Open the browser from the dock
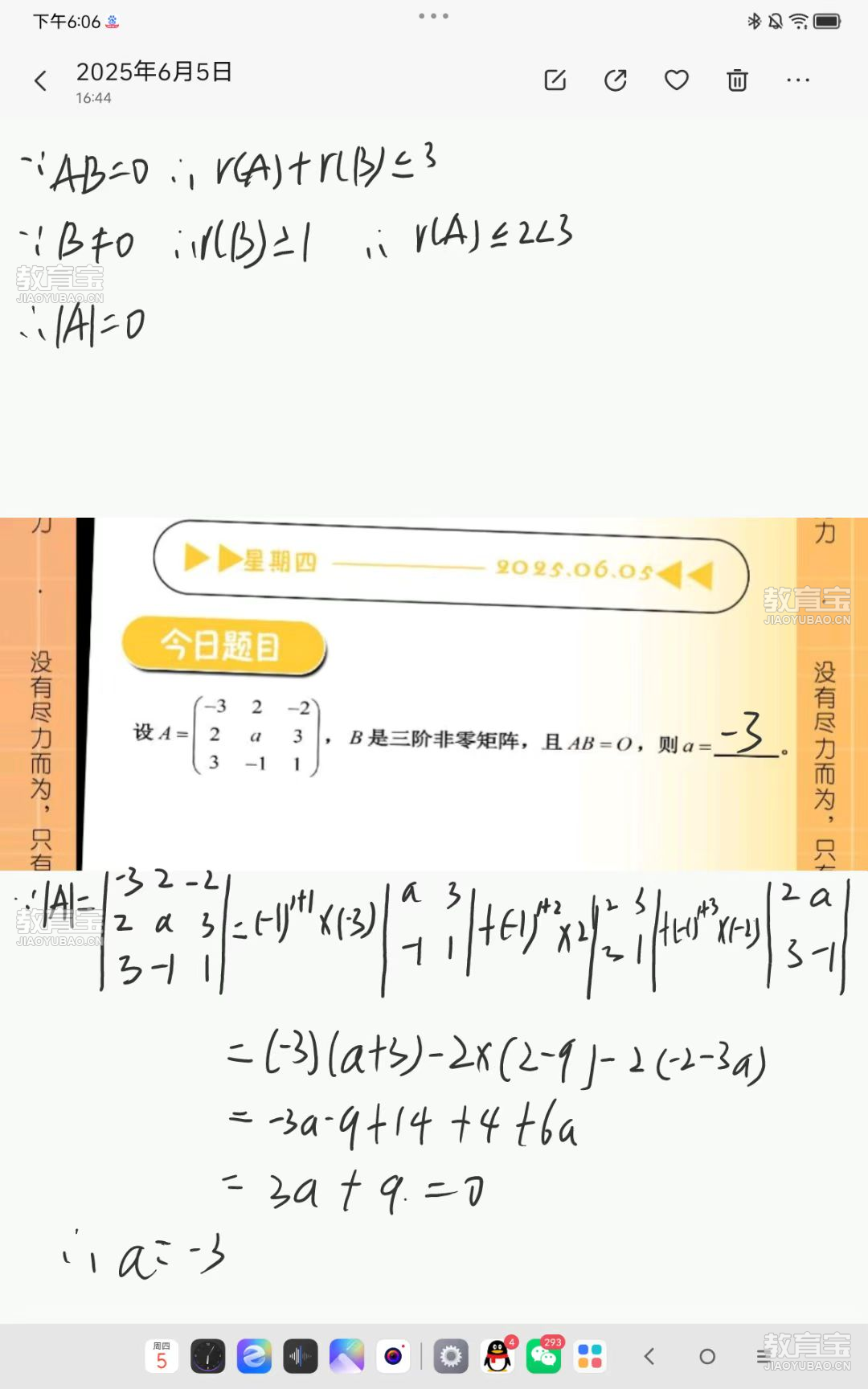The height and width of the screenshot is (1389, 868). tap(254, 1356)
